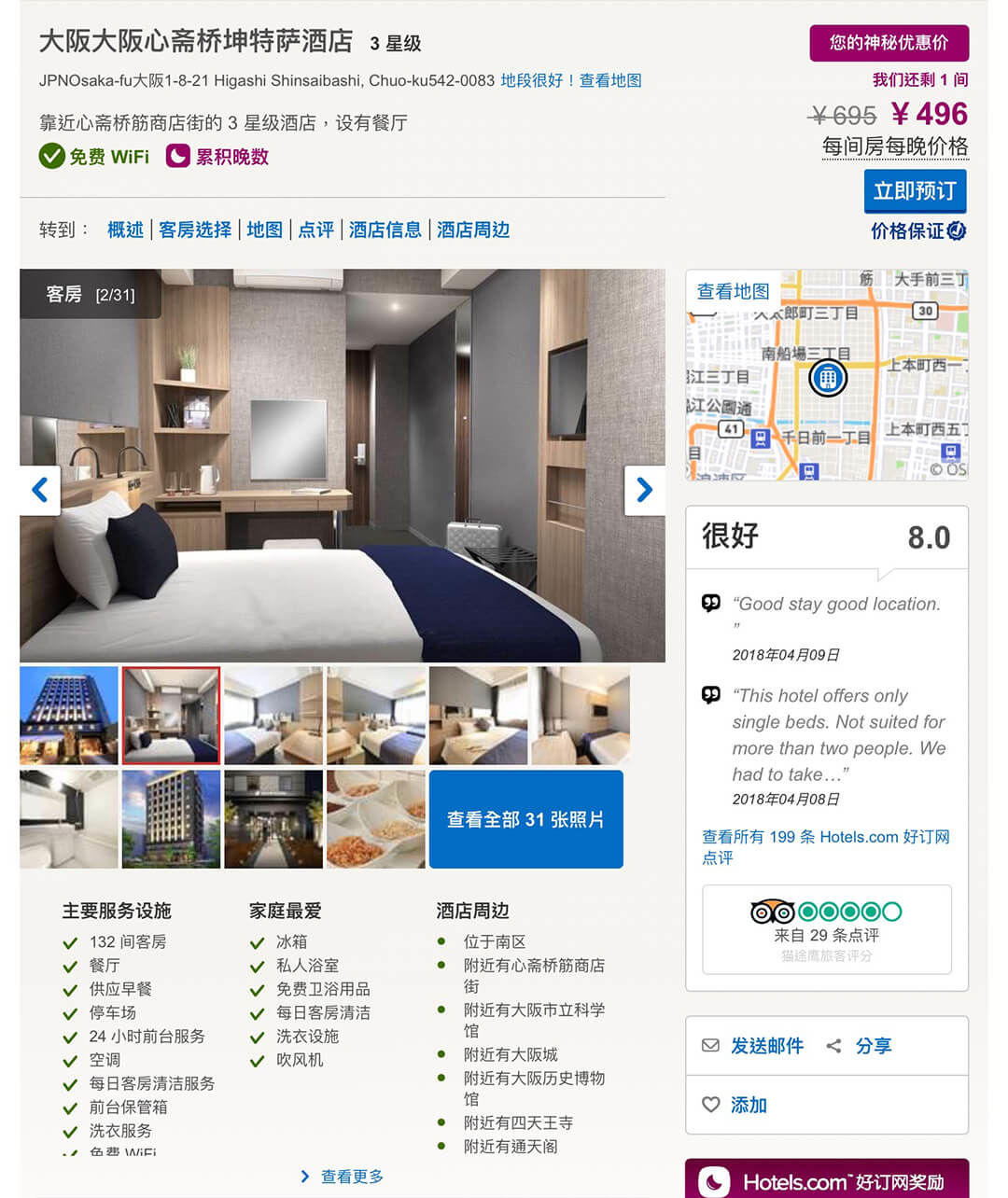The image size is (1008, 1198).
Task: Read all 199 Hotels.com reviews
Action: 825,846
